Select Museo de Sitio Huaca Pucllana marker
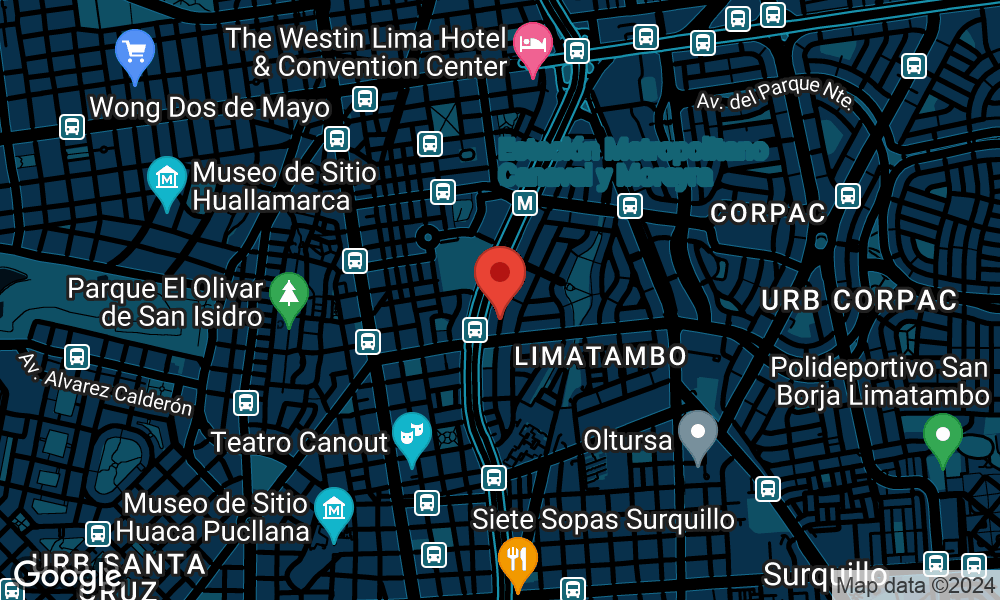The height and width of the screenshot is (600, 1000). [x=333, y=510]
